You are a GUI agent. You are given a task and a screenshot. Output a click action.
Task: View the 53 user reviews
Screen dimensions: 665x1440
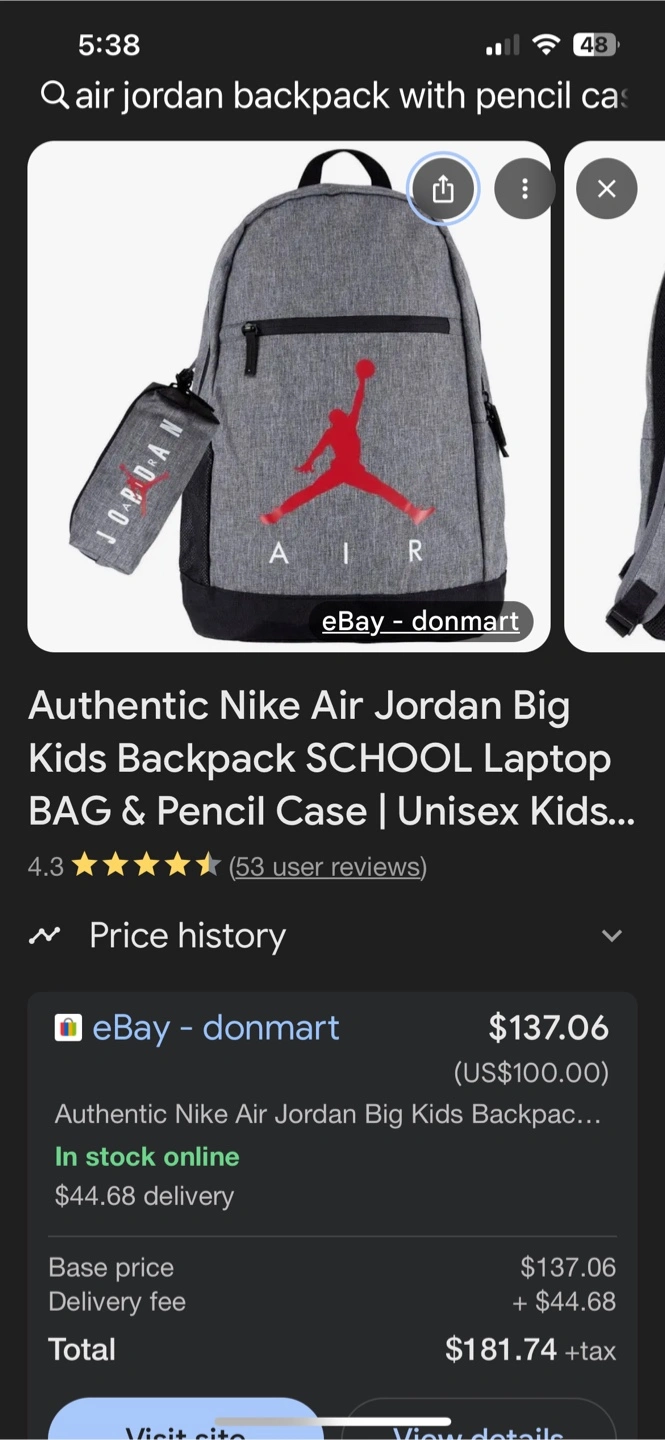tap(327, 866)
